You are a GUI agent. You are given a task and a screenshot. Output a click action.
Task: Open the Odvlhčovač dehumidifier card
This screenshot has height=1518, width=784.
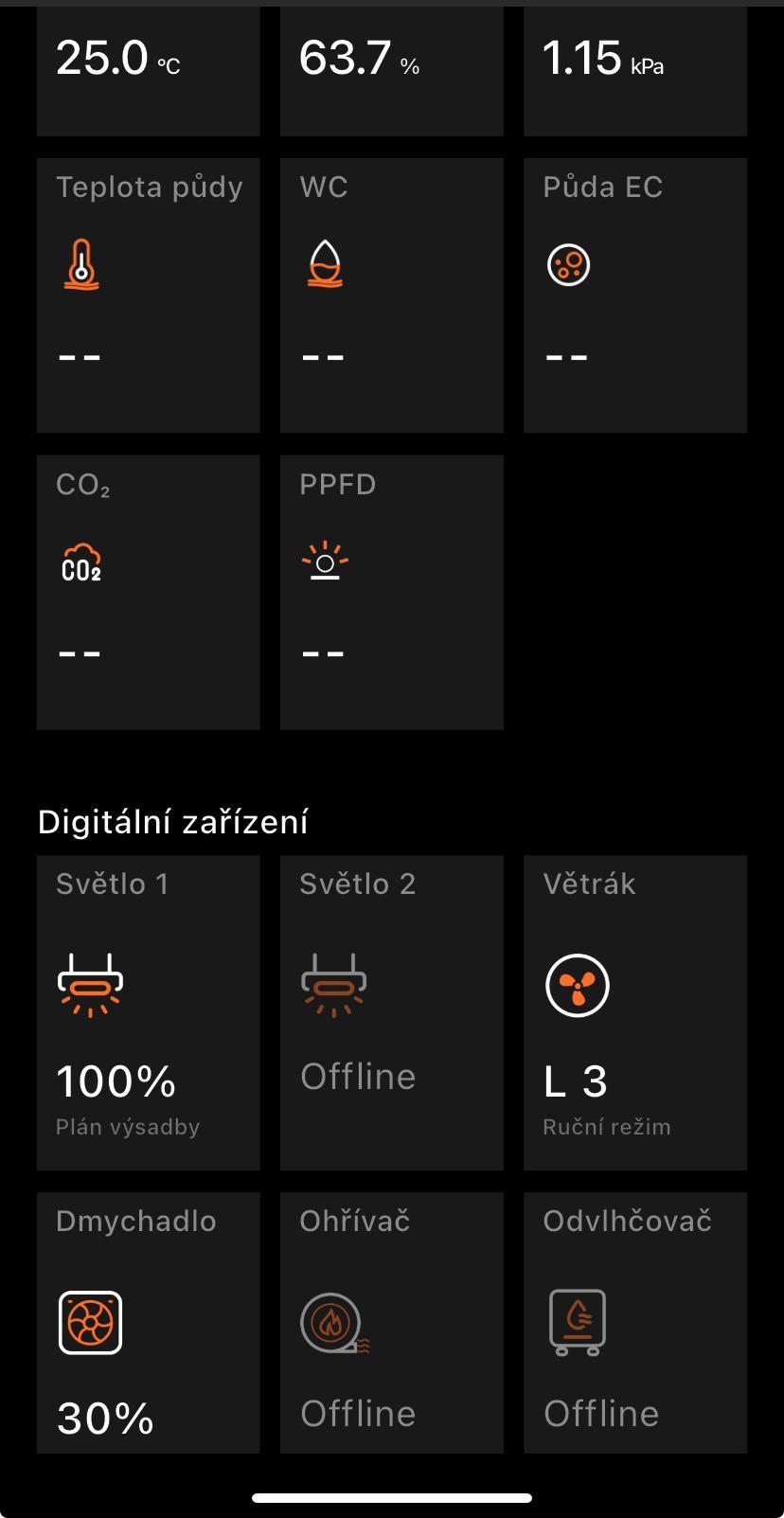[x=634, y=1321]
